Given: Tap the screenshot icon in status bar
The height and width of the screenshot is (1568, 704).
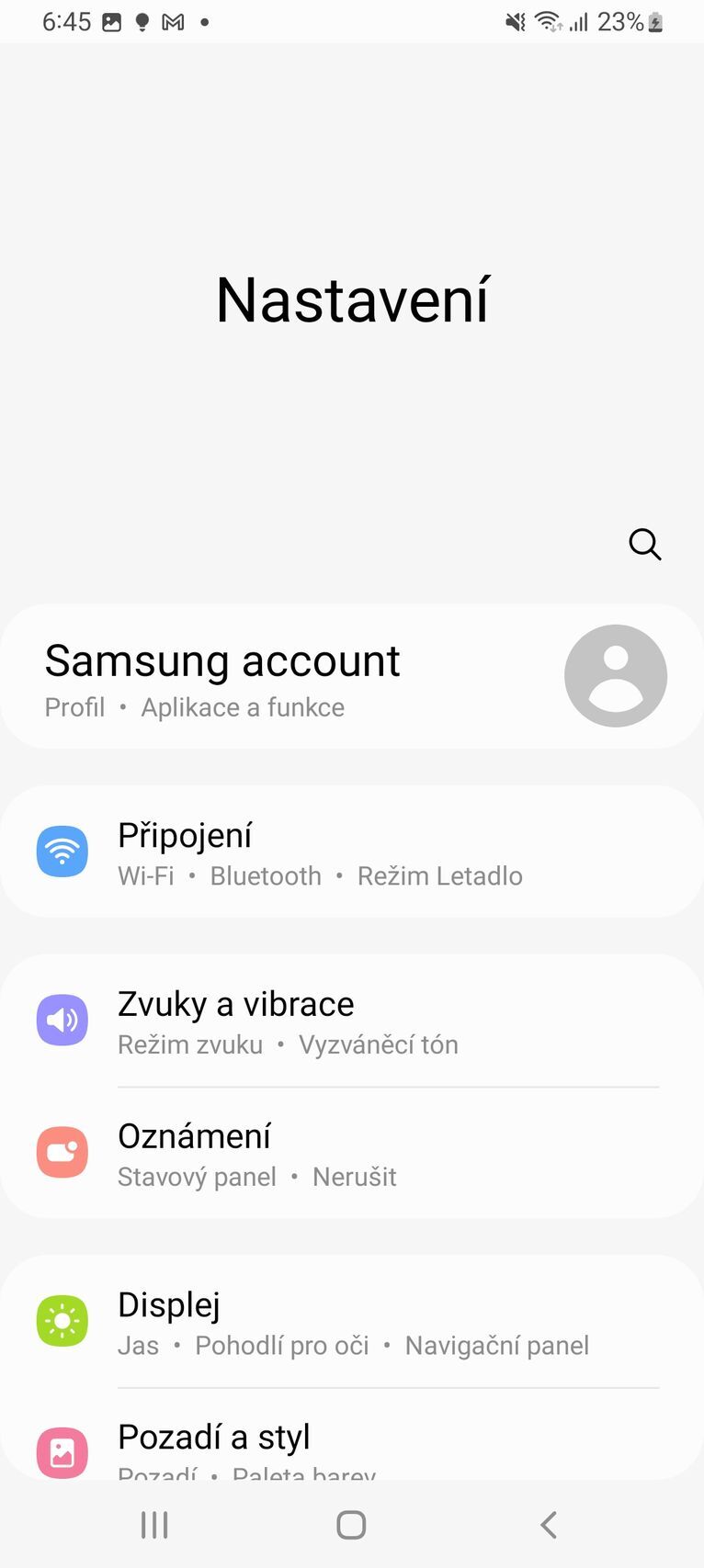Looking at the screenshot, I should coord(109,20).
